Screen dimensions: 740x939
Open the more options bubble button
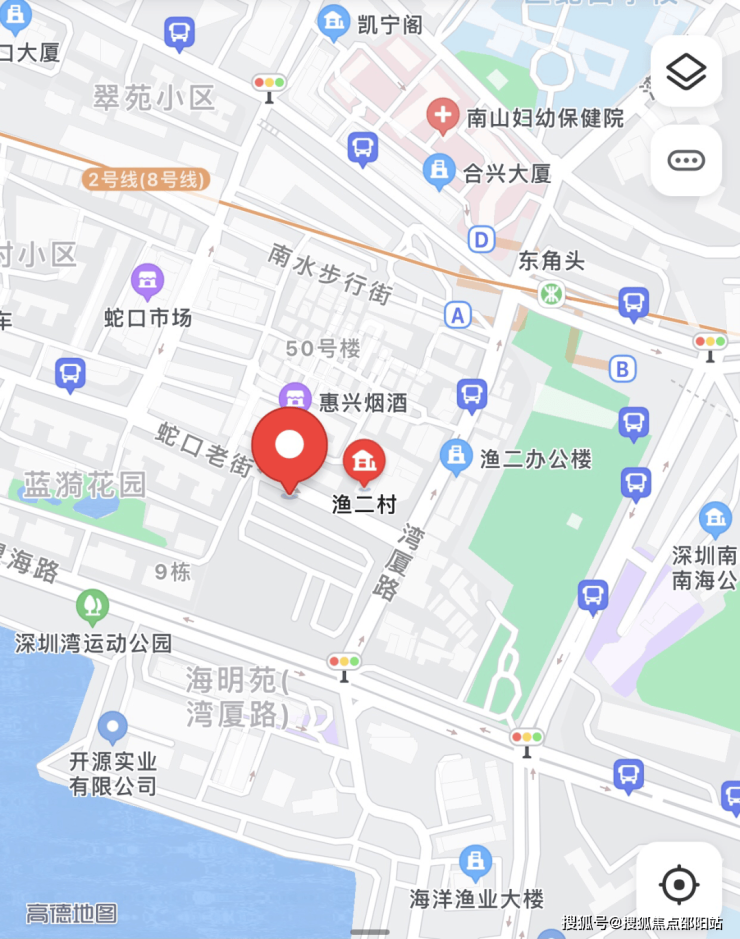click(686, 160)
